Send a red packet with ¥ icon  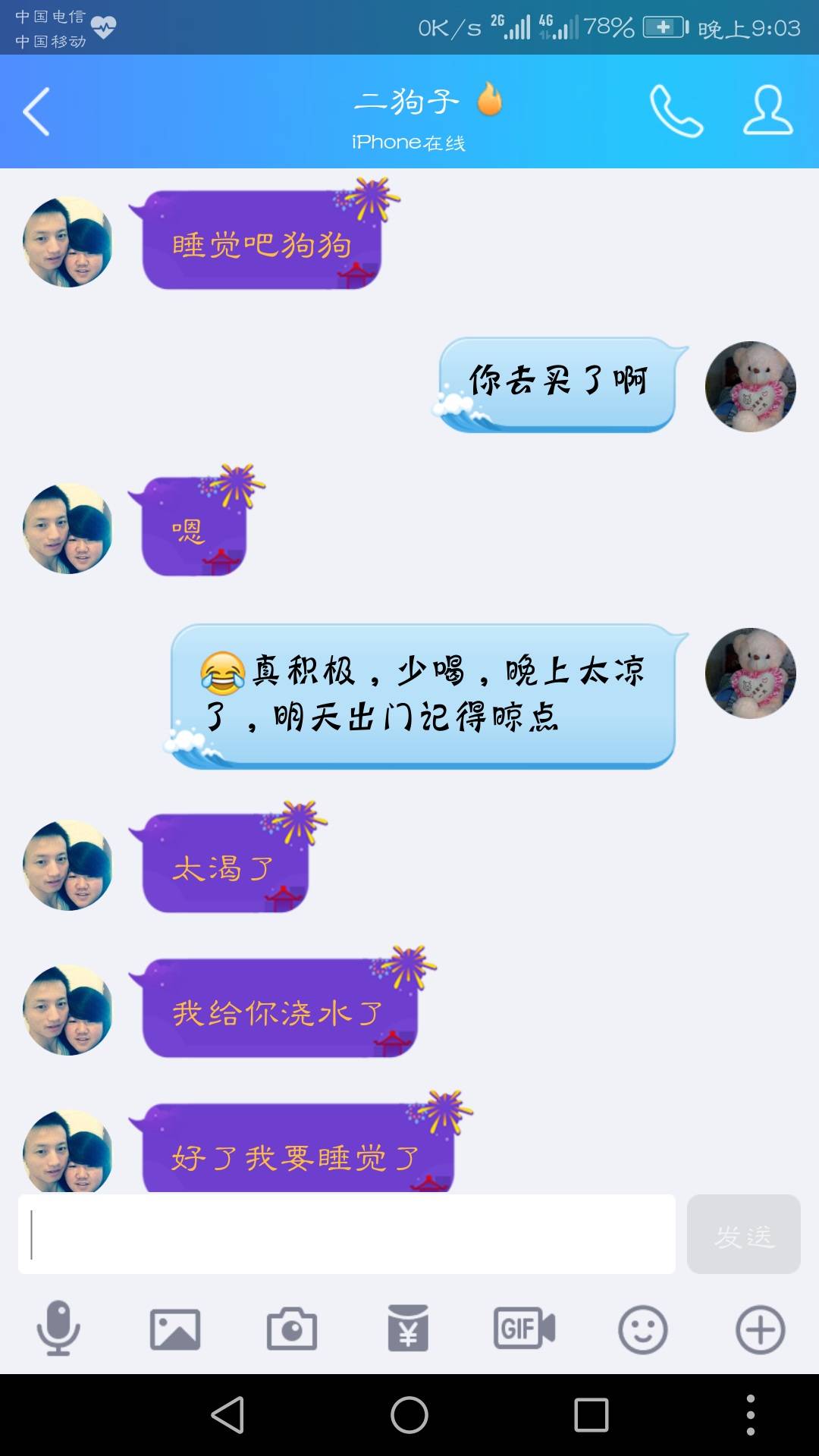point(408,1329)
